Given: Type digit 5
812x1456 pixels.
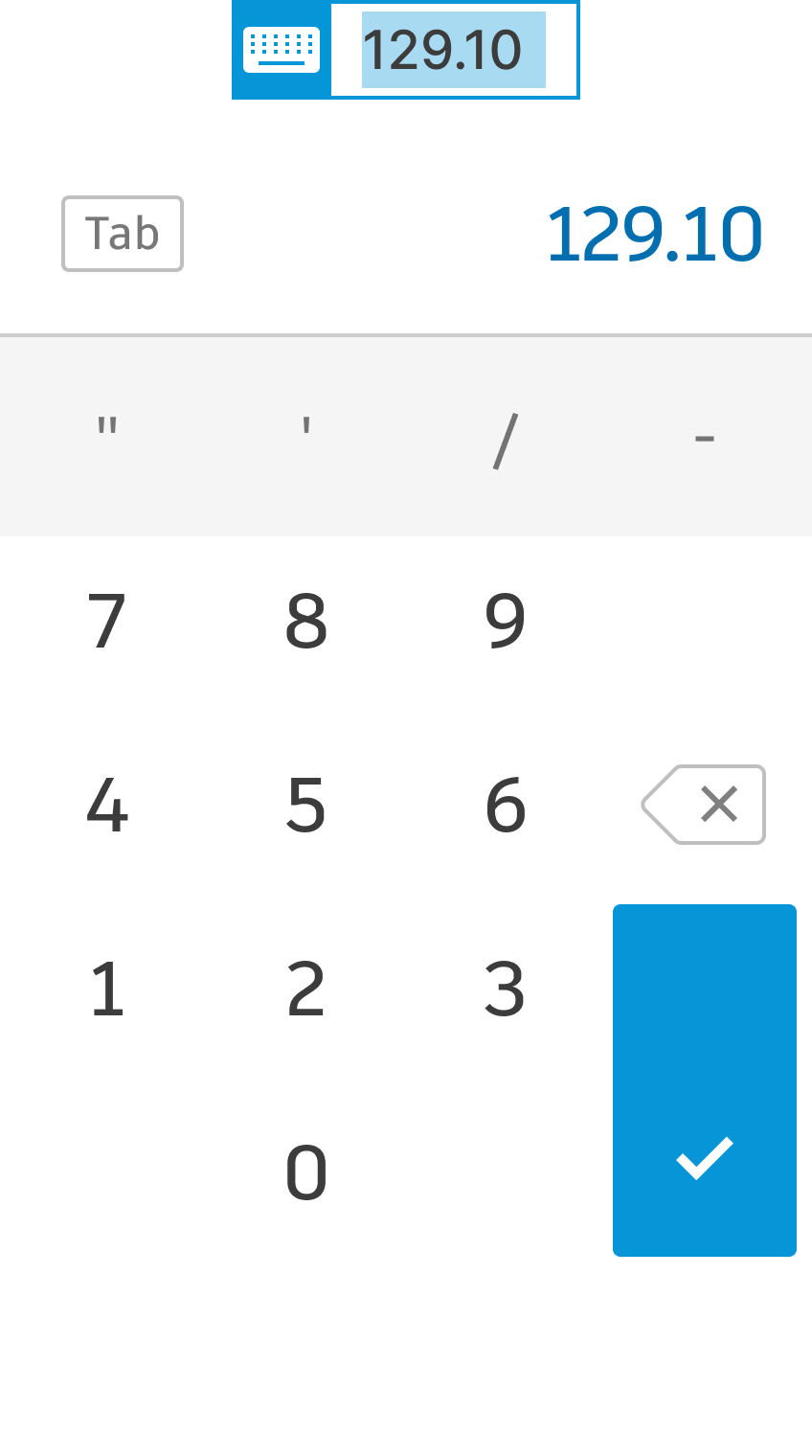Looking at the screenshot, I should (306, 805).
